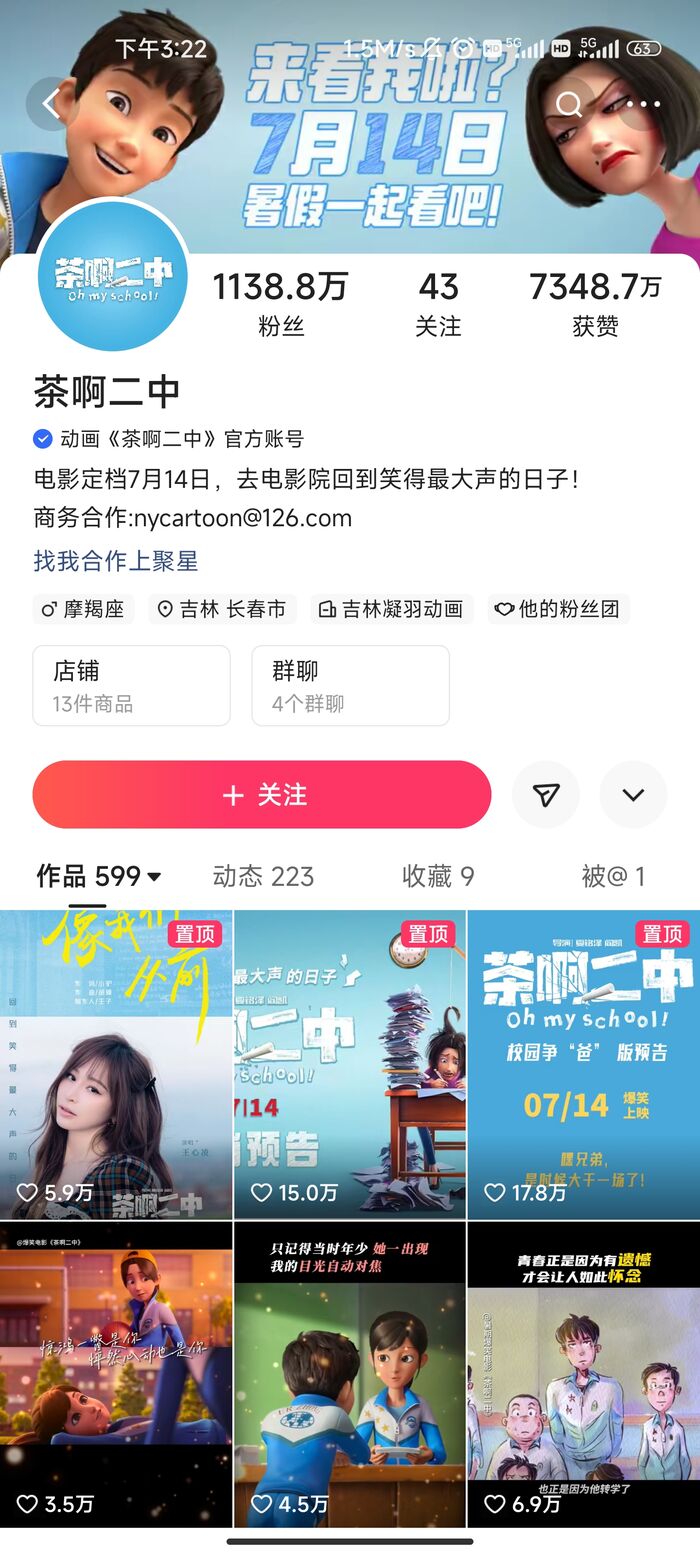Go back using the top-left arrow
700x1555 pixels.
click(52, 105)
